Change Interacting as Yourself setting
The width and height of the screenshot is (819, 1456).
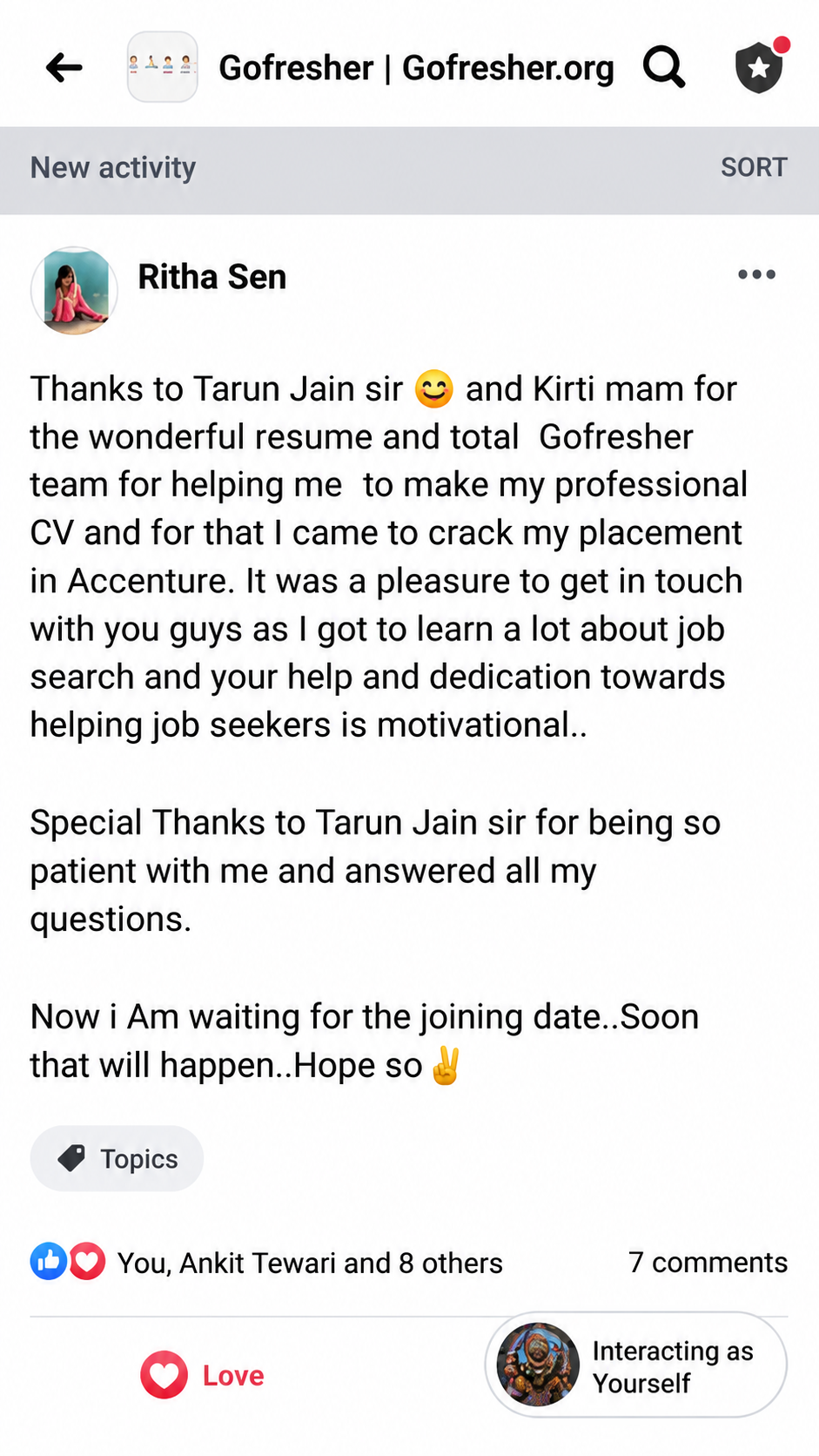(636, 1365)
